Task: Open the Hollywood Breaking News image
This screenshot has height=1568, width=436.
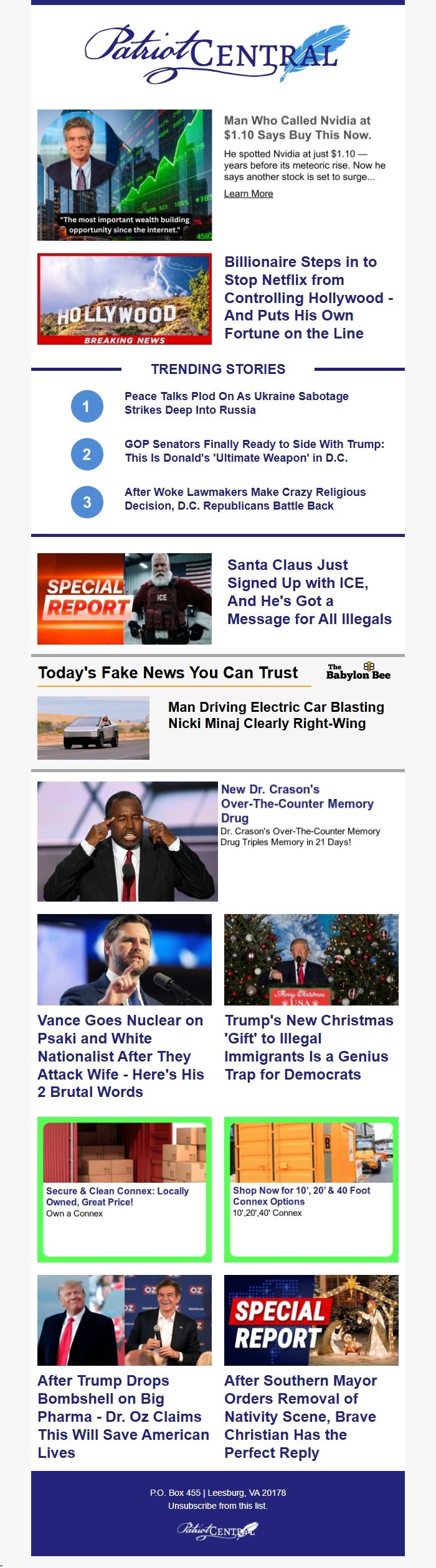Action: coord(125,299)
